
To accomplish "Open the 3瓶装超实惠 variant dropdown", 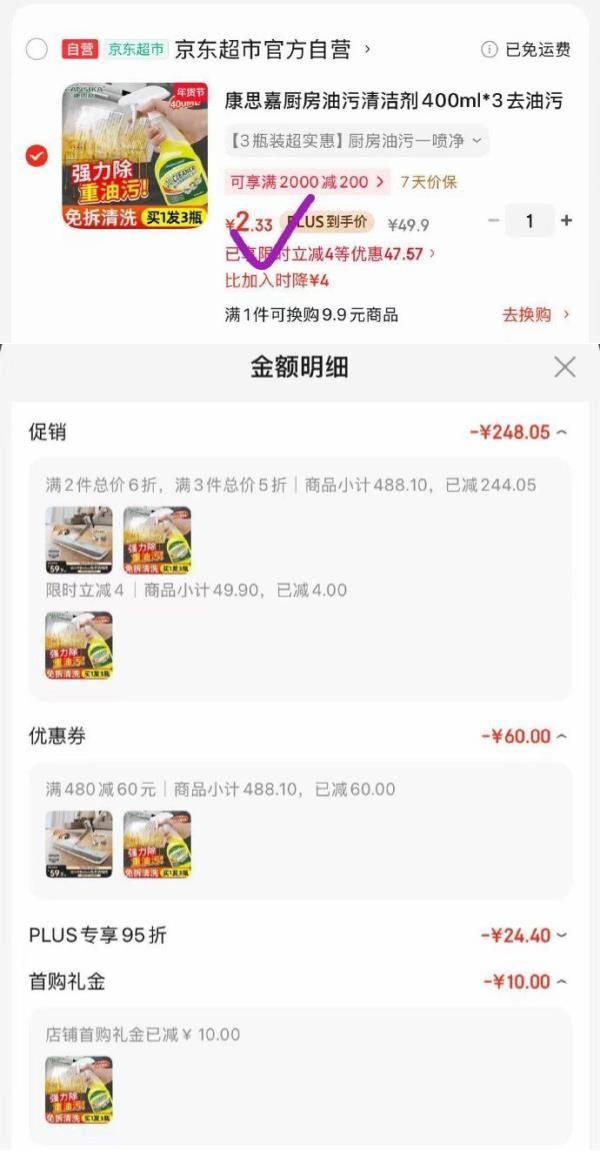I will pos(355,141).
